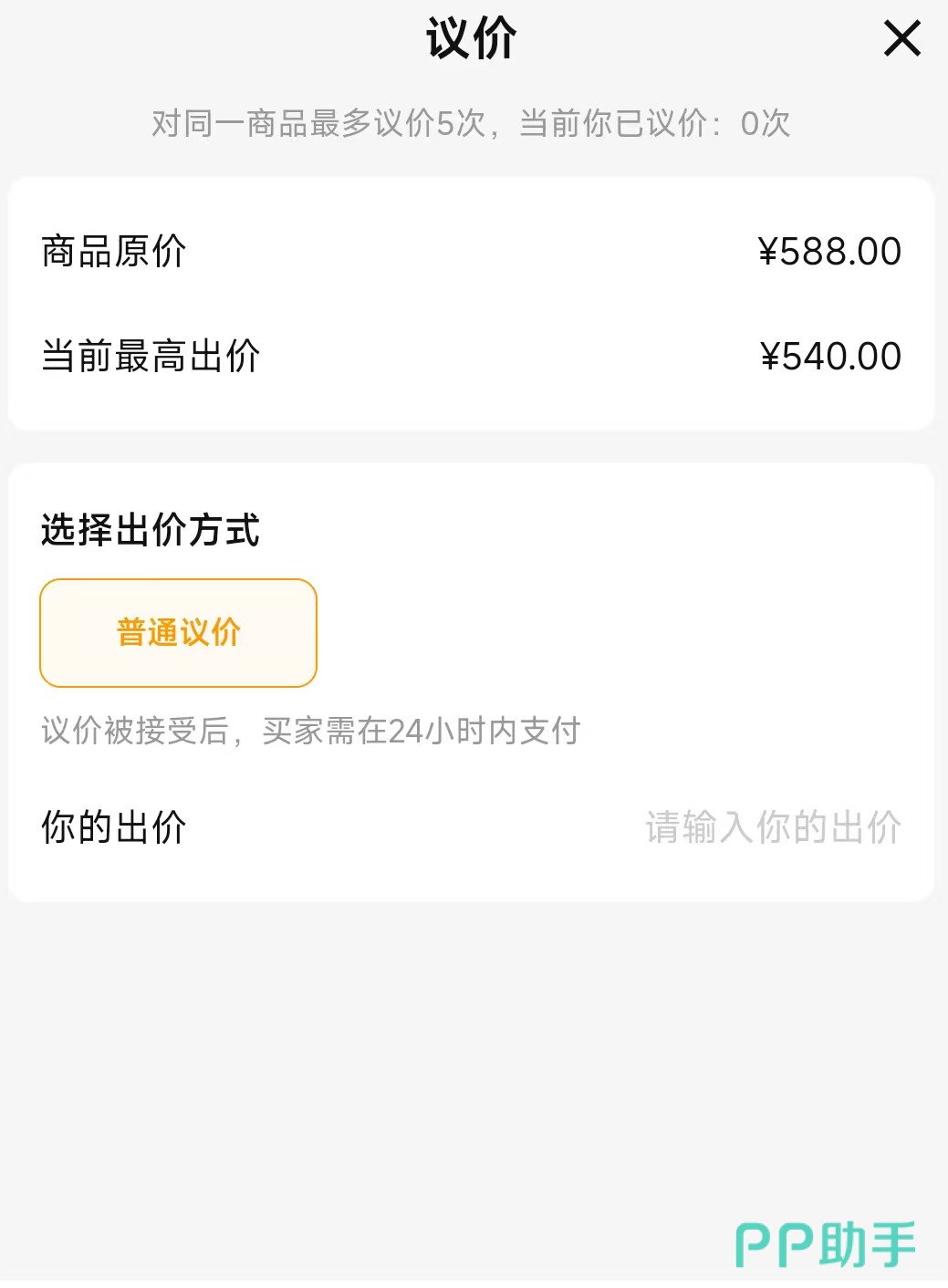Close the 议价 dialog
Screen dimensions: 948x1288
[x=901, y=38]
